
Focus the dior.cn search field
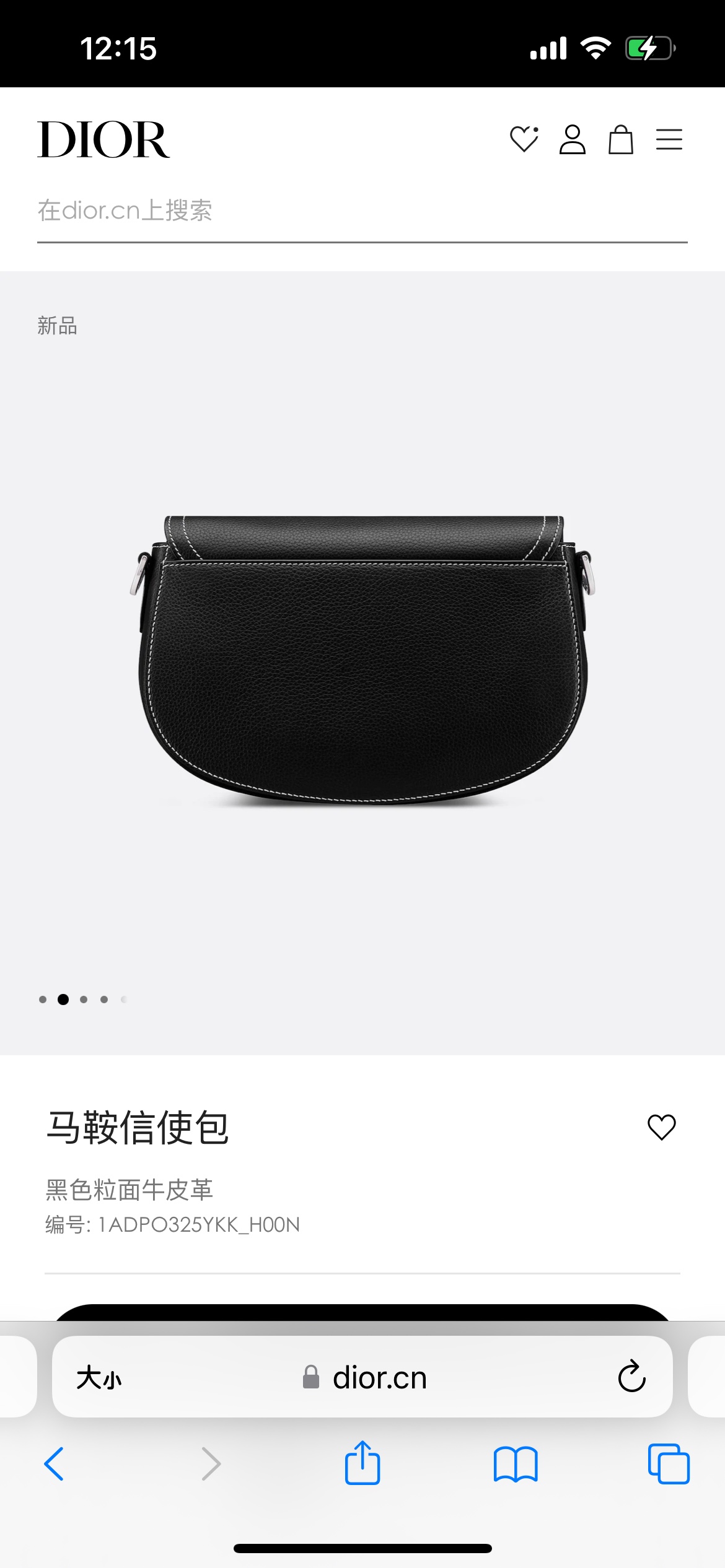362,211
